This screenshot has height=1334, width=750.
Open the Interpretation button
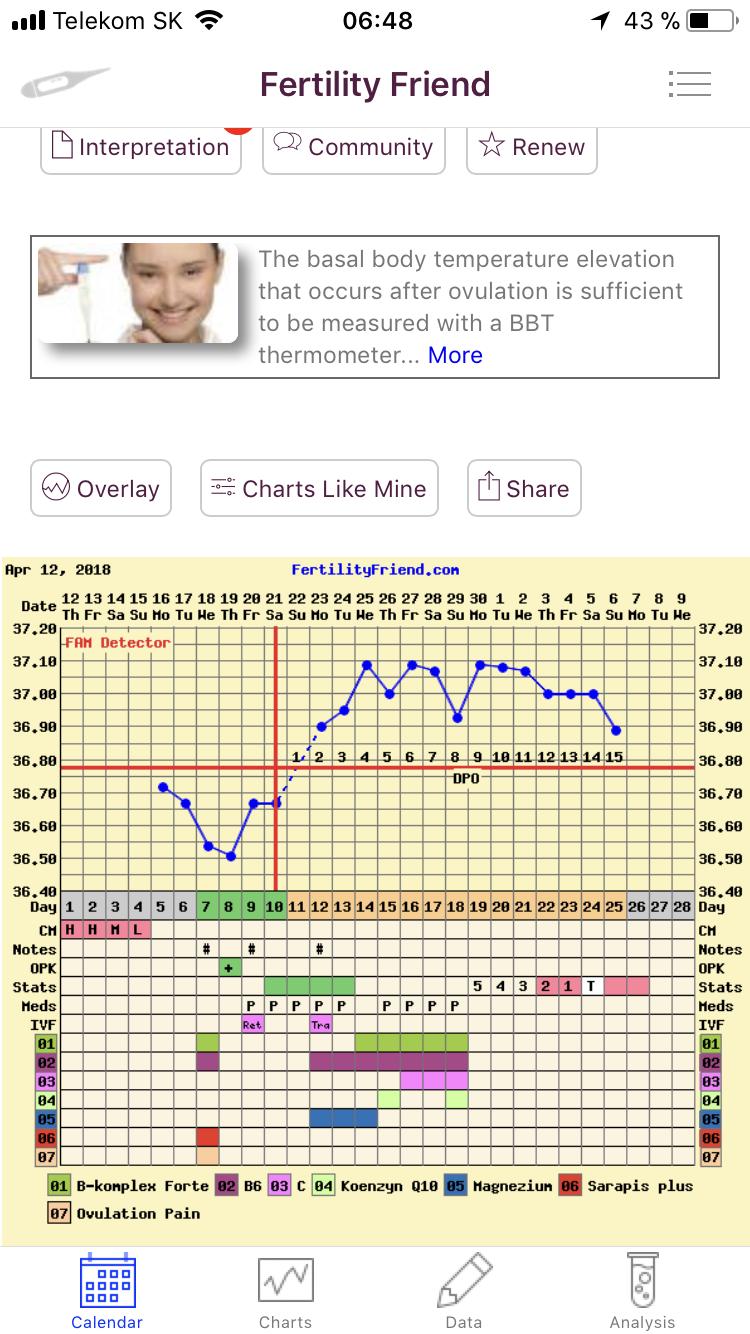141,147
